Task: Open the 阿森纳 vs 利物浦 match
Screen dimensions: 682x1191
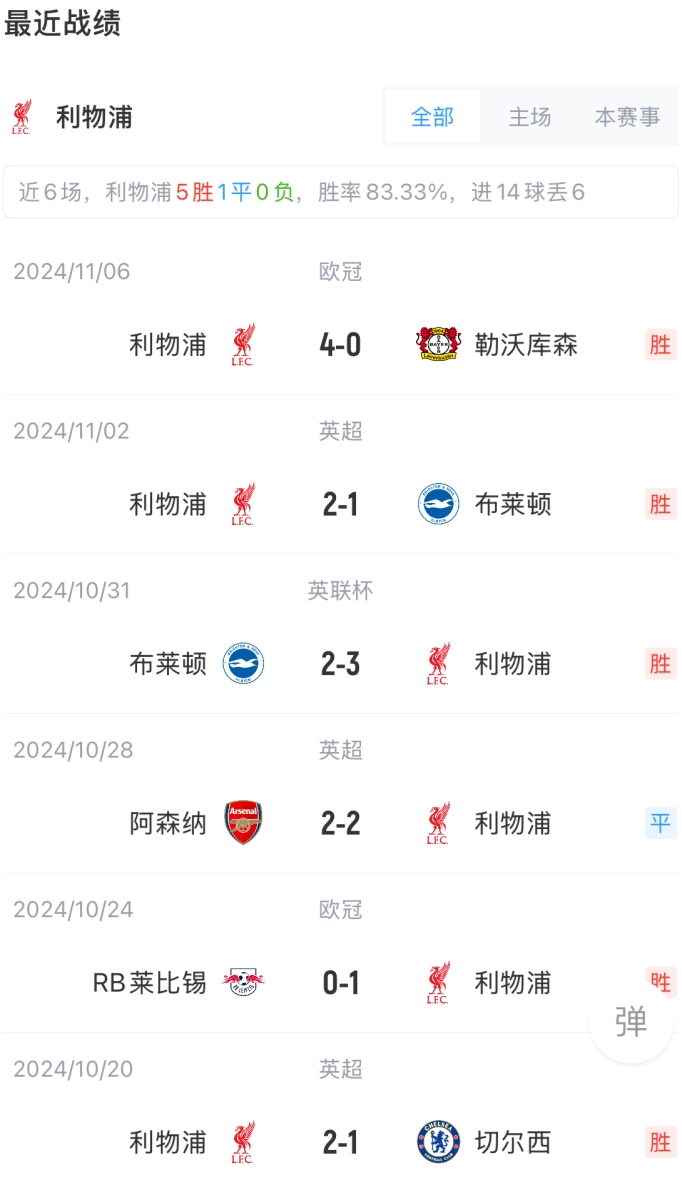Action: coord(340,823)
